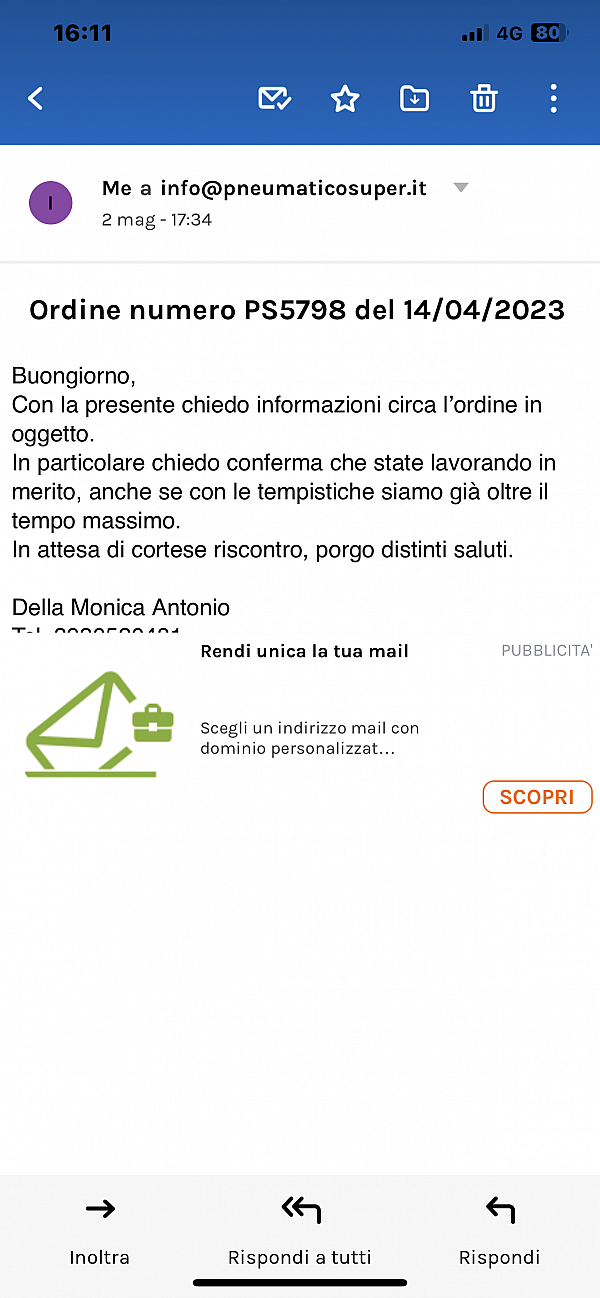Forward the email with Inoltra
This screenshot has height=1298, width=600.
pyautogui.click(x=100, y=1230)
